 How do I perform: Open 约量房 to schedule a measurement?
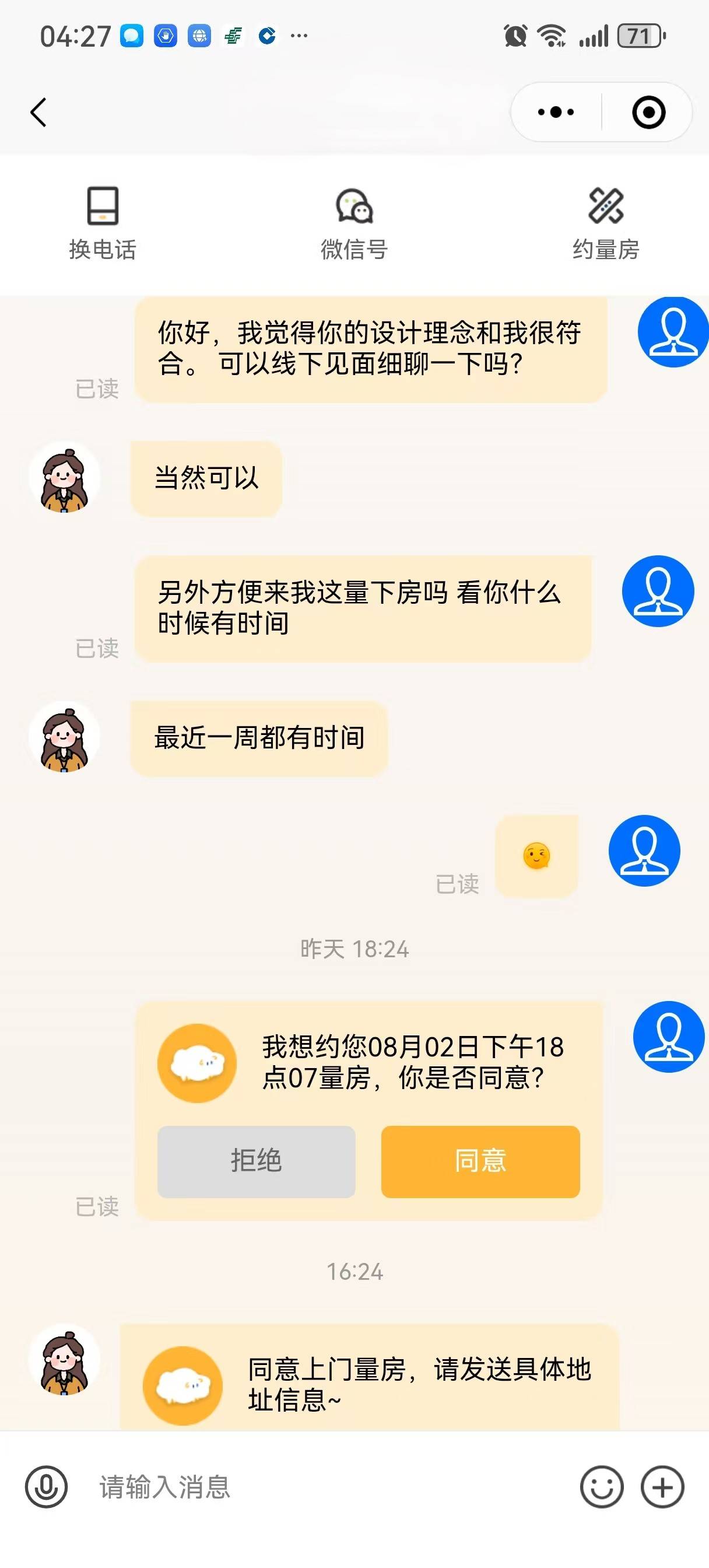606,223
